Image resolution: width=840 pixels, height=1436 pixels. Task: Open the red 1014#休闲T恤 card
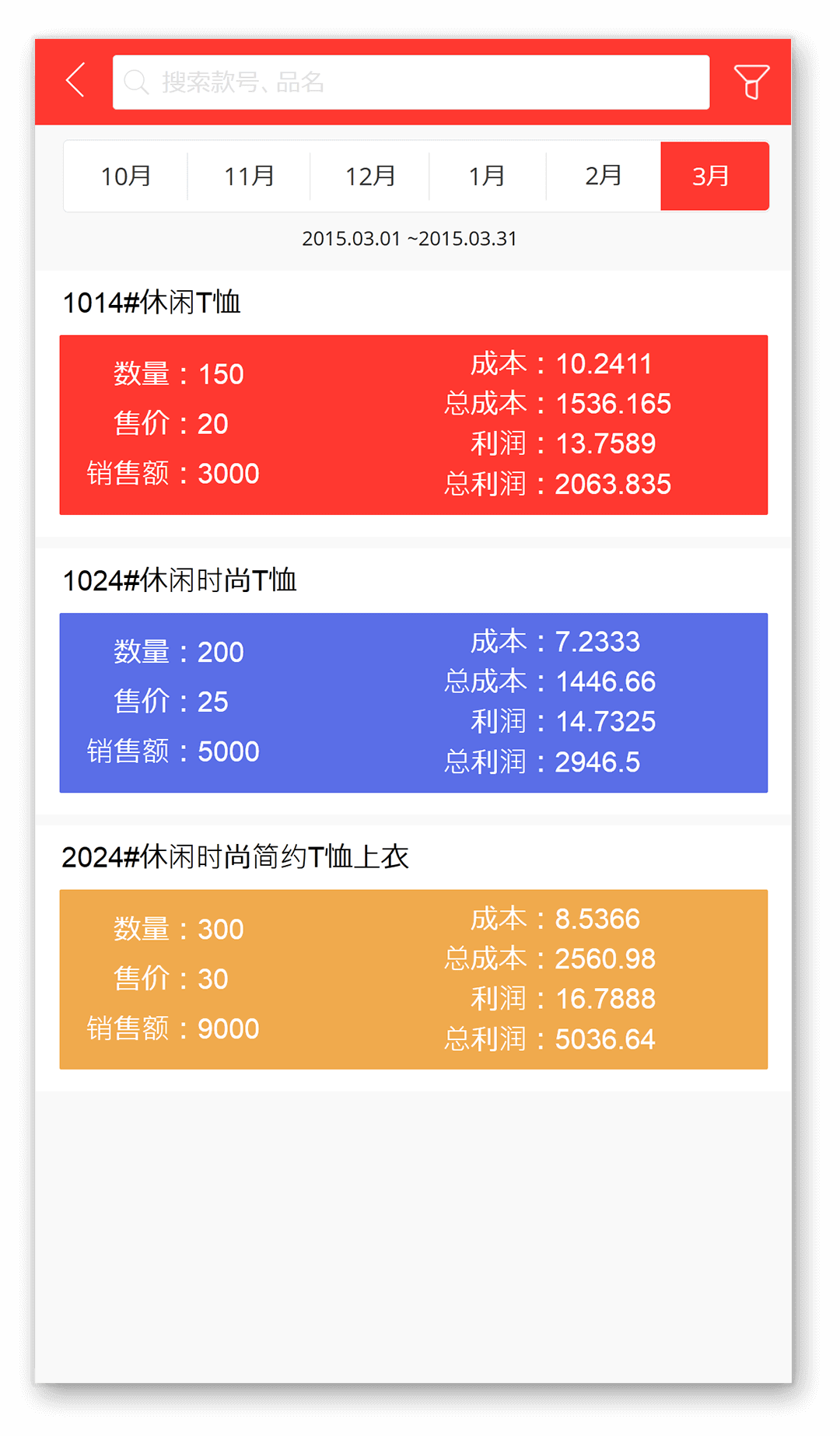414,425
